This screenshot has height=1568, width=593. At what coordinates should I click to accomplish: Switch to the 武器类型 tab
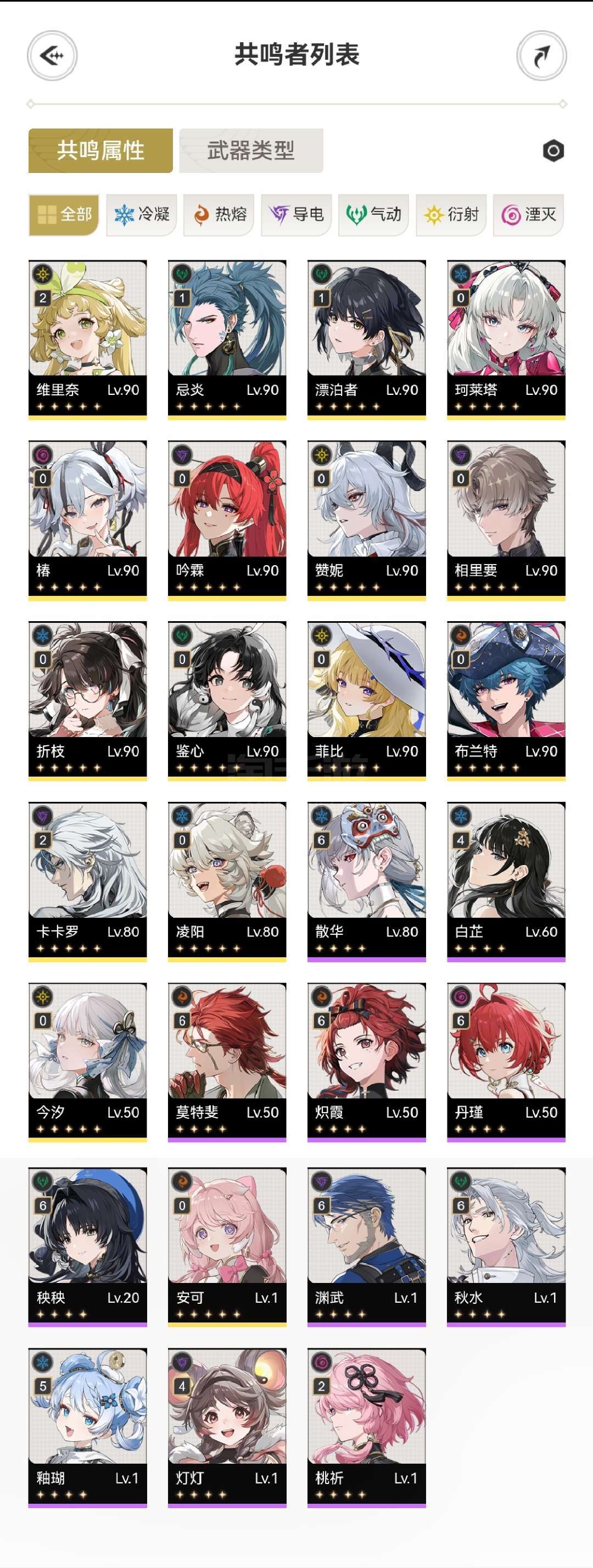[x=251, y=150]
